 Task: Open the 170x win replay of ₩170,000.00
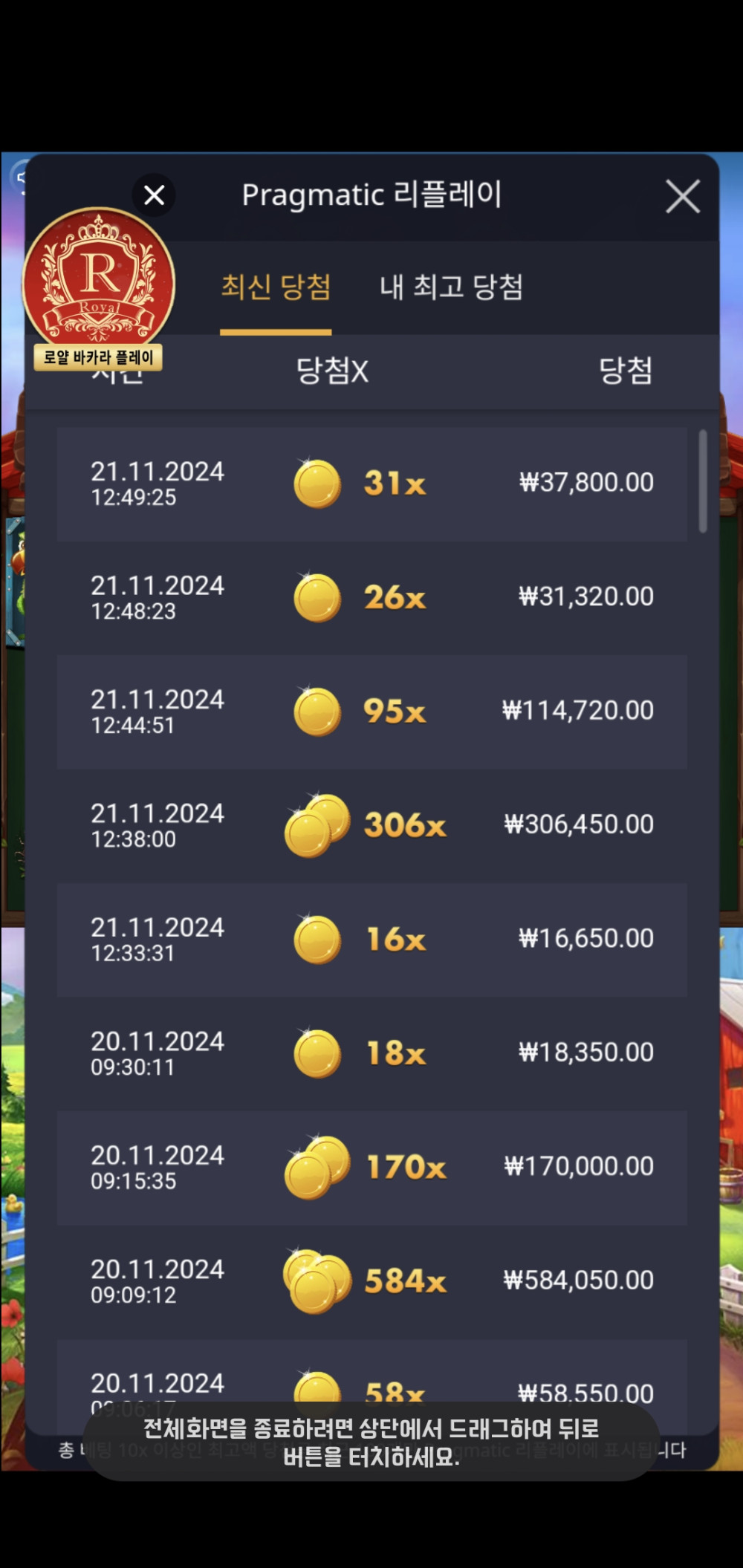point(371,1167)
